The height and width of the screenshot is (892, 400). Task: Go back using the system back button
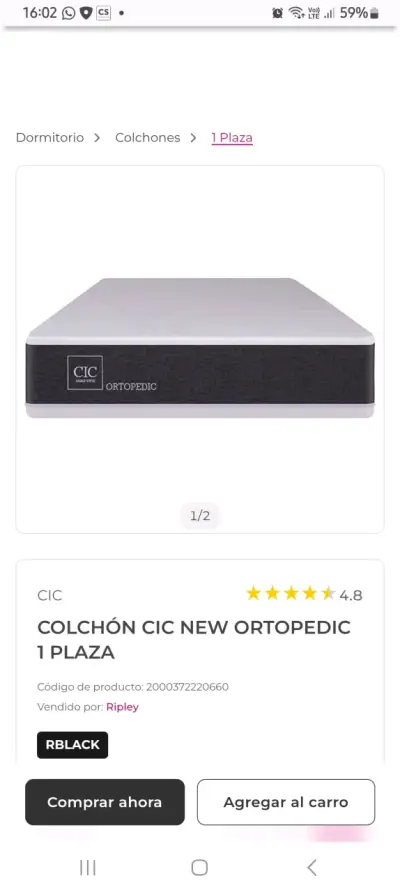coord(312,868)
